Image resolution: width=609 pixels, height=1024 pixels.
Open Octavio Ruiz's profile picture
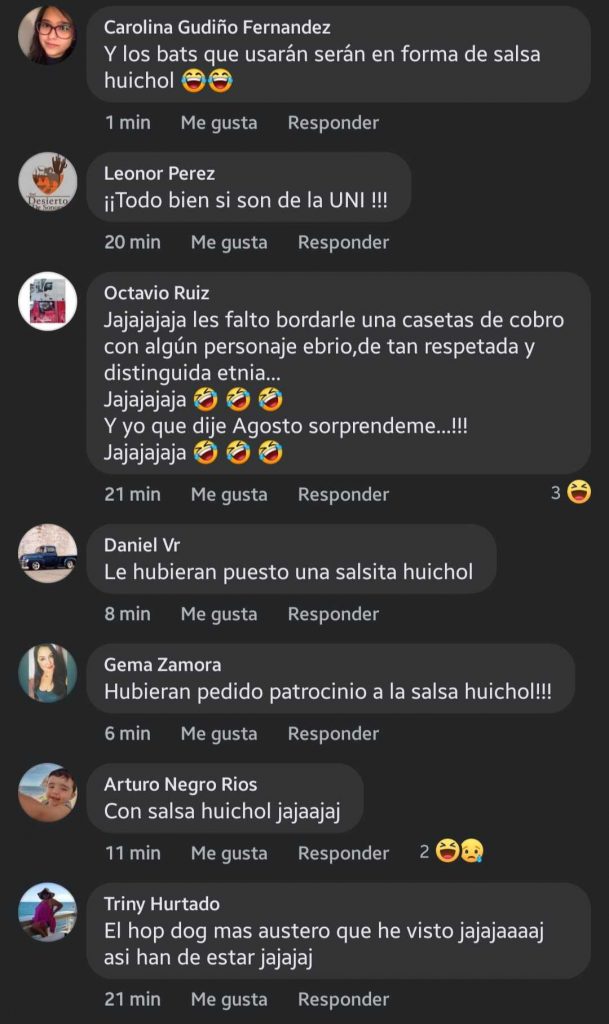pos(48,301)
